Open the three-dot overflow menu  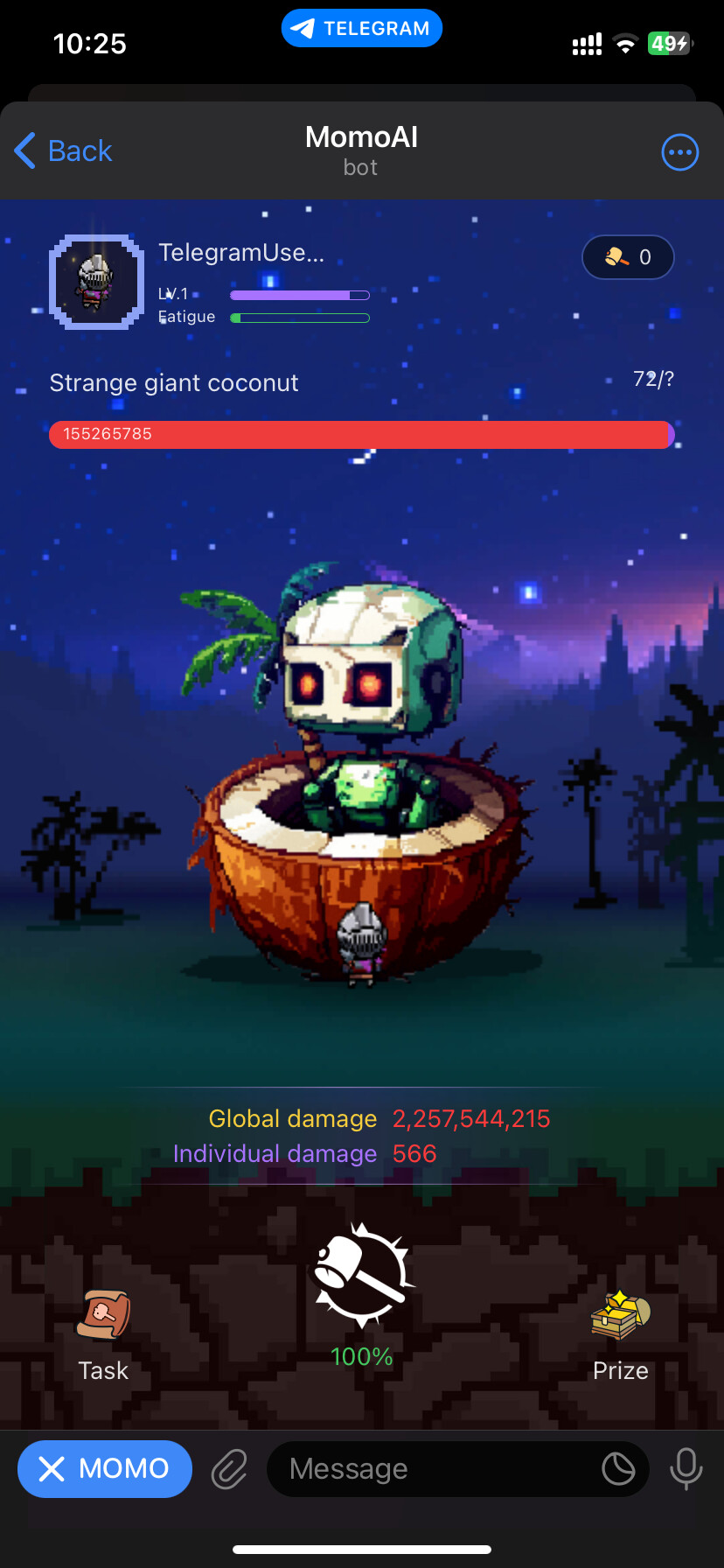click(x=679, y=152)
